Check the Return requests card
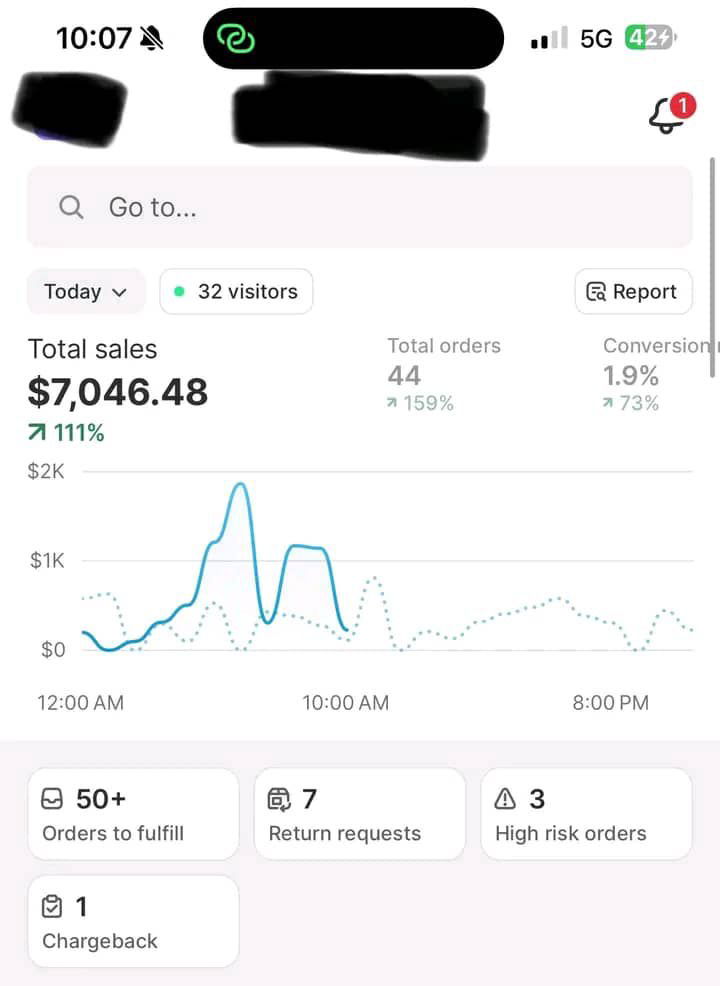The height and width of the screenshot is (986, 720). [x=359, y=814]
